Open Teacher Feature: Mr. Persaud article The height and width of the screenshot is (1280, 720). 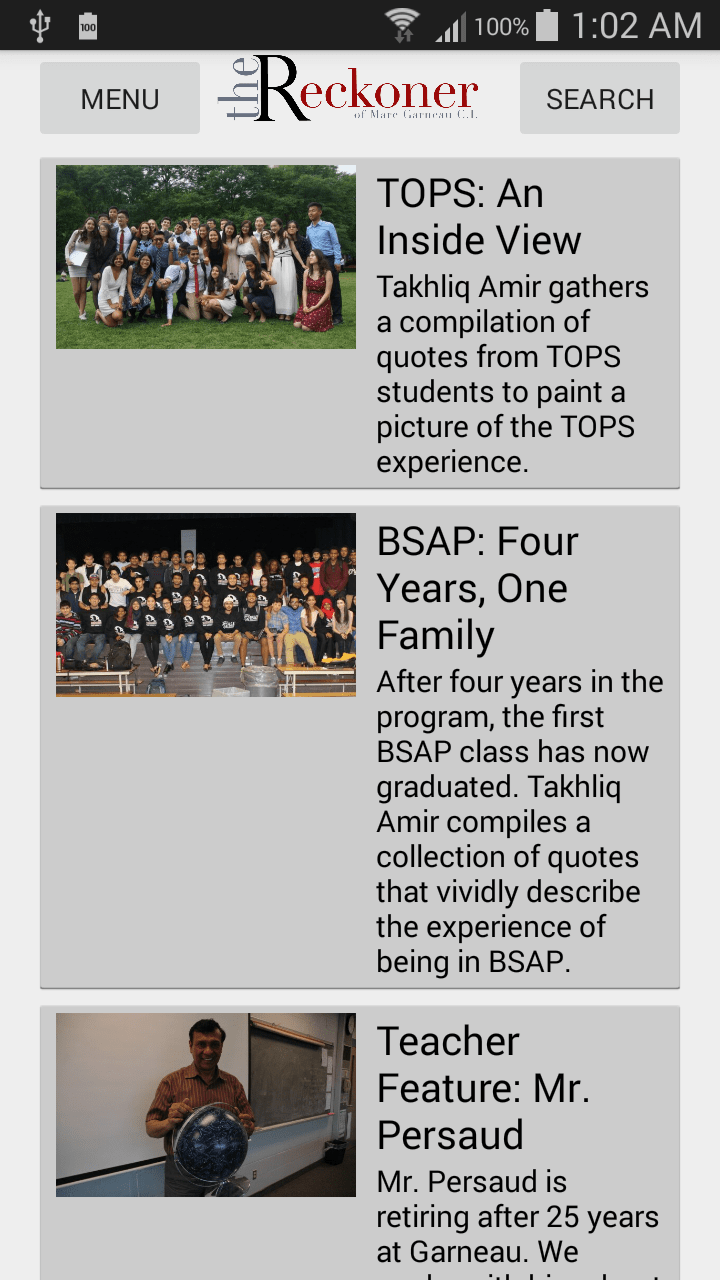click(x=483, y=1088)
